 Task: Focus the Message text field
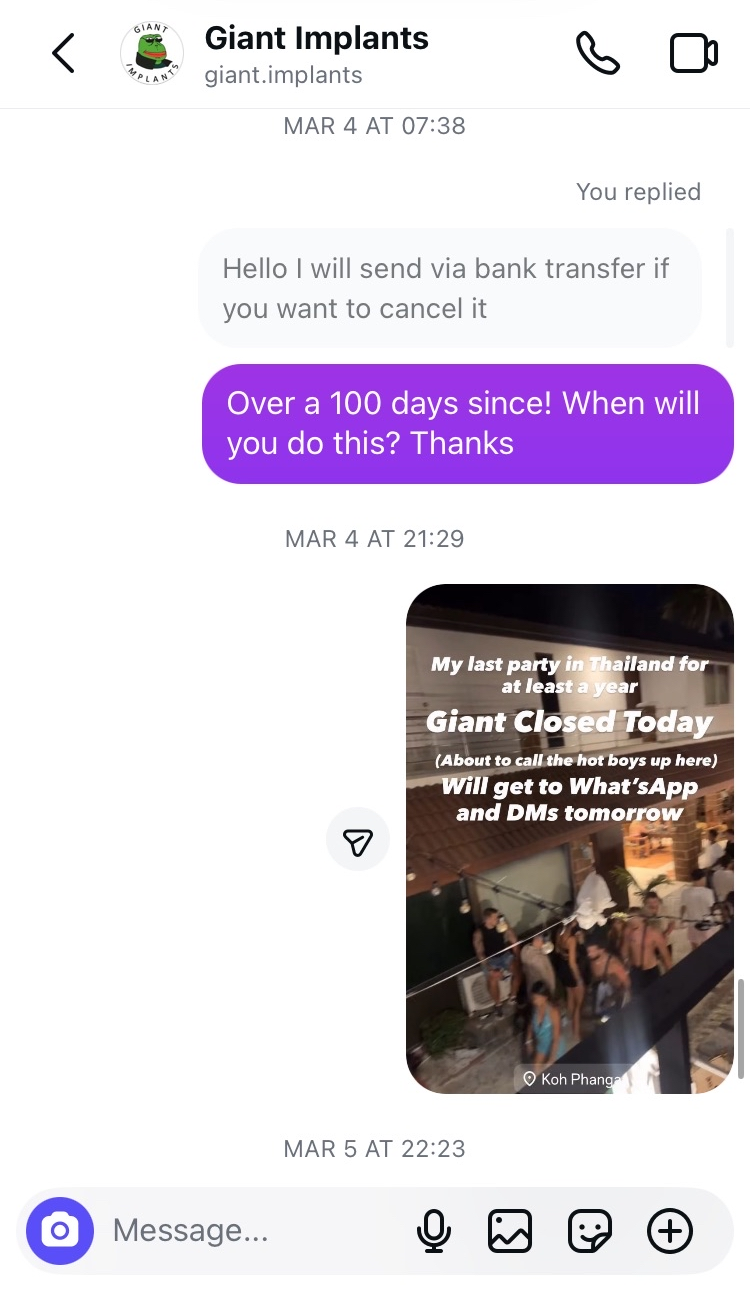[x=250, y=1230]
